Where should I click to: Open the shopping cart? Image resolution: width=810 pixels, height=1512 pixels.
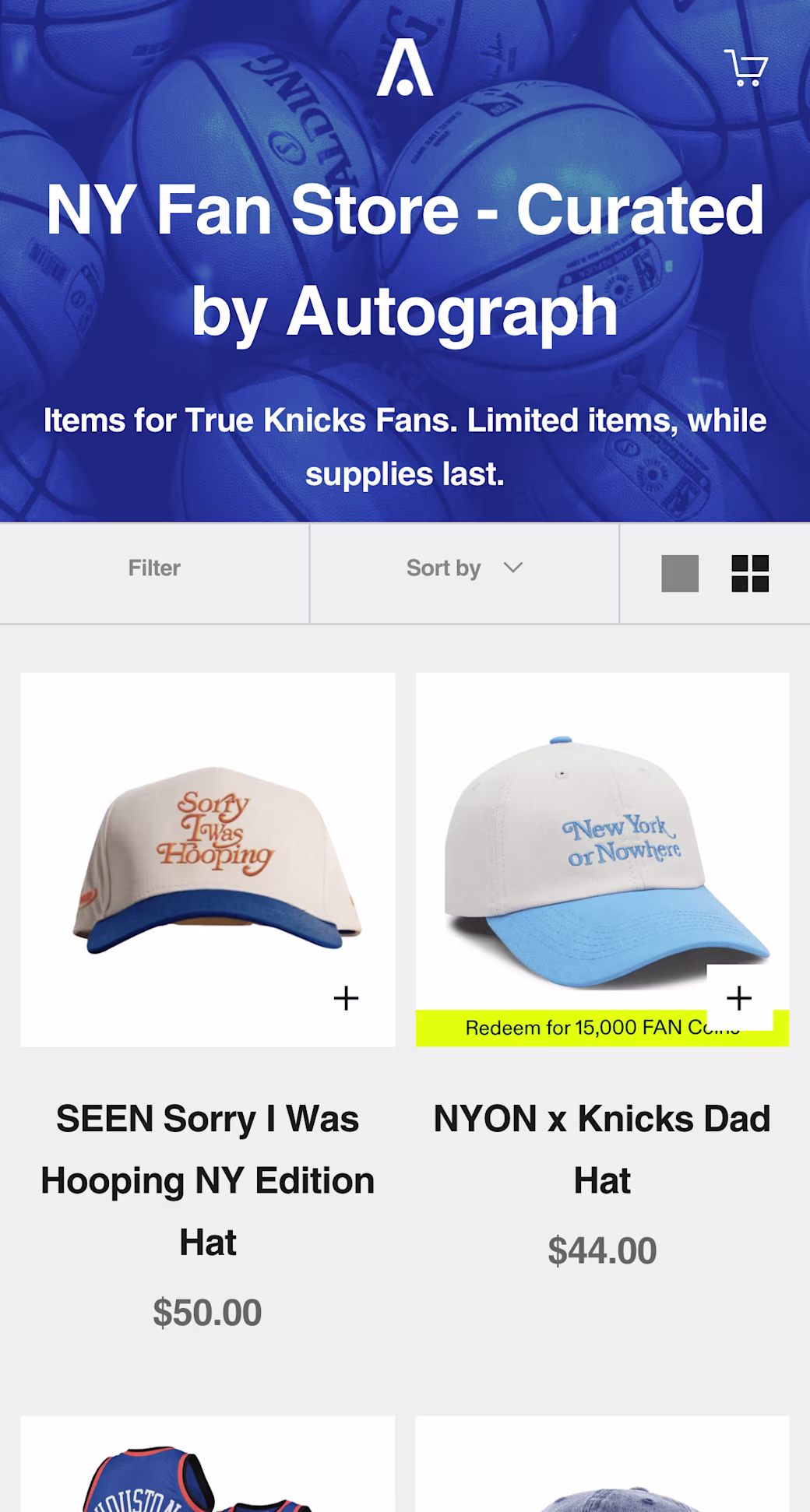coord(745,68)
